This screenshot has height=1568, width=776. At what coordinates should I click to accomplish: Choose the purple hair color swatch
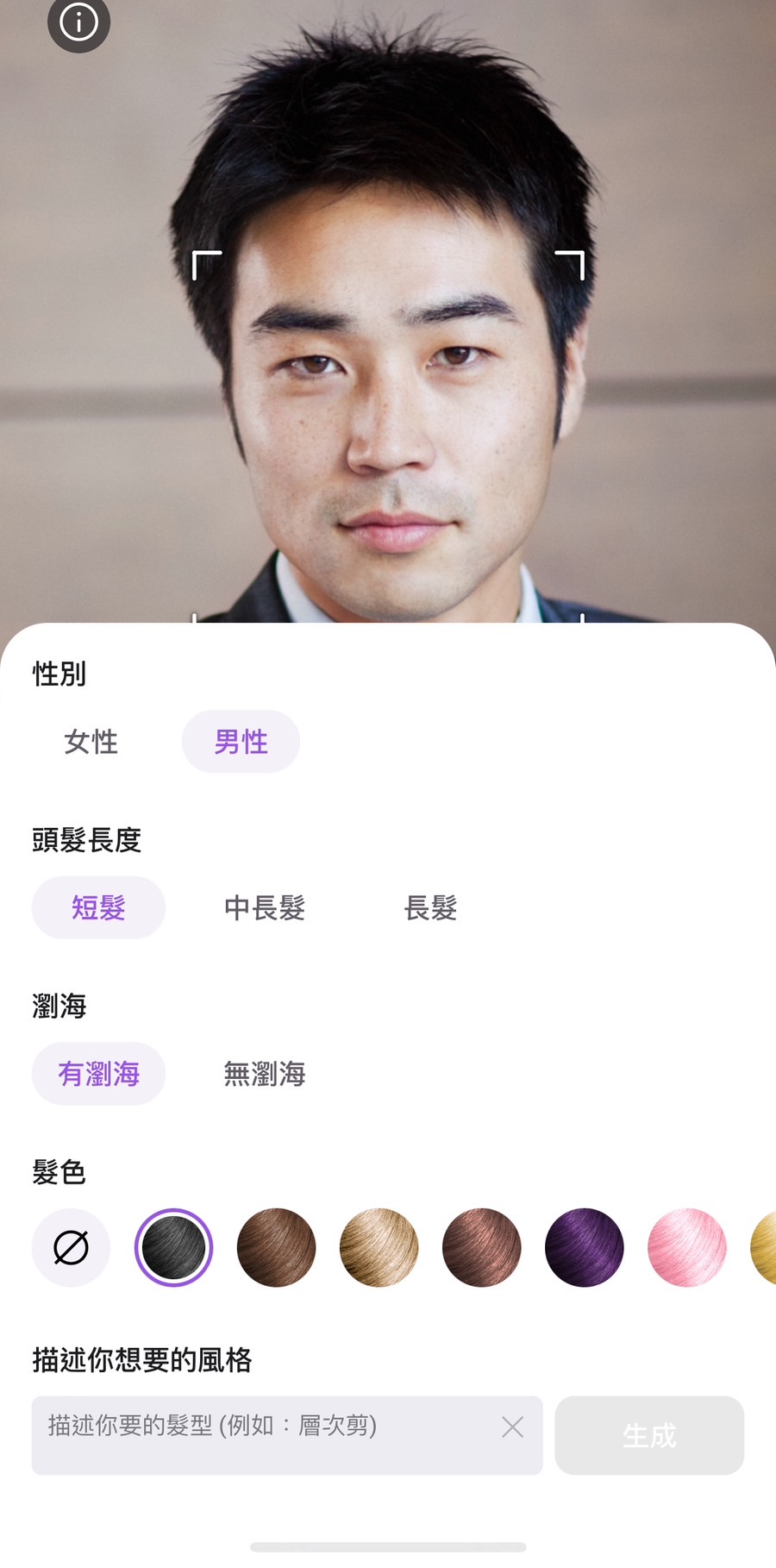tap(584, 1248)
